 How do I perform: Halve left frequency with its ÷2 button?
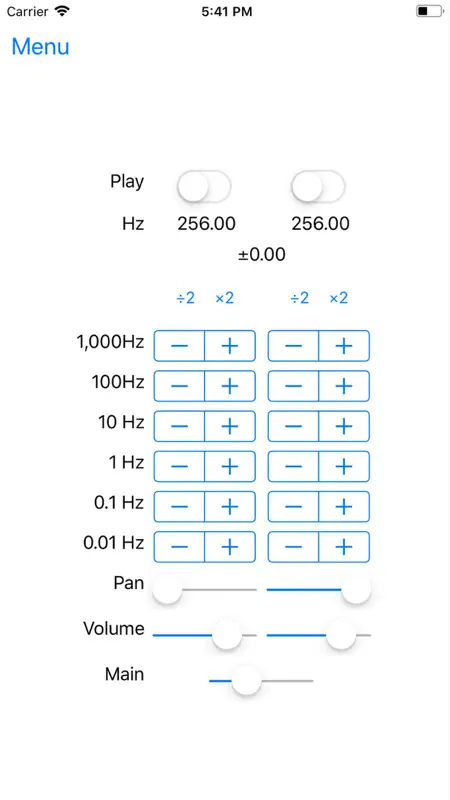(x=186, y=298)
